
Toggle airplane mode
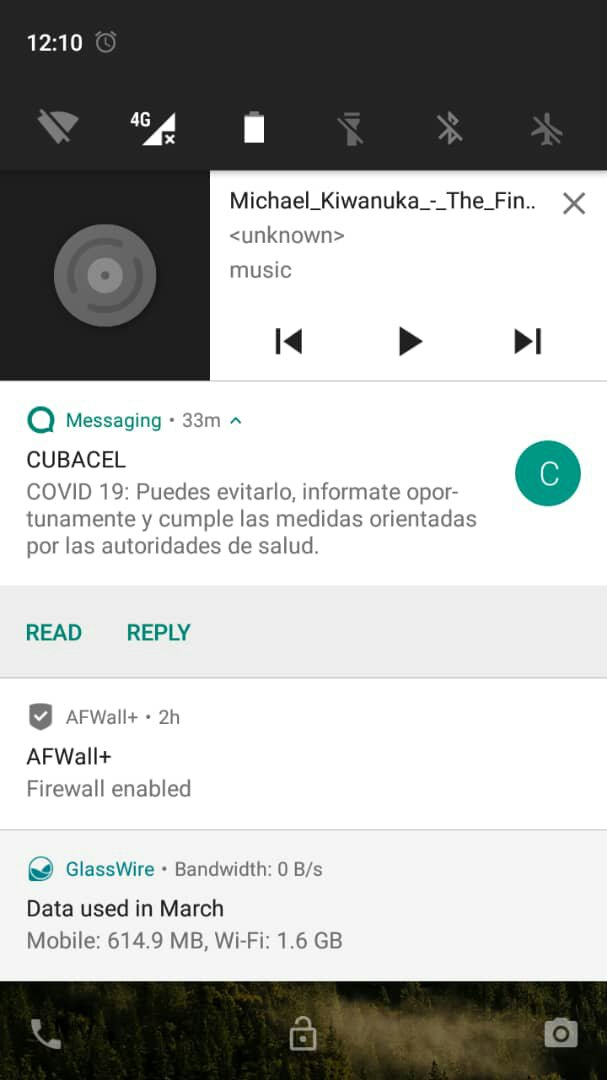[547, 127]
